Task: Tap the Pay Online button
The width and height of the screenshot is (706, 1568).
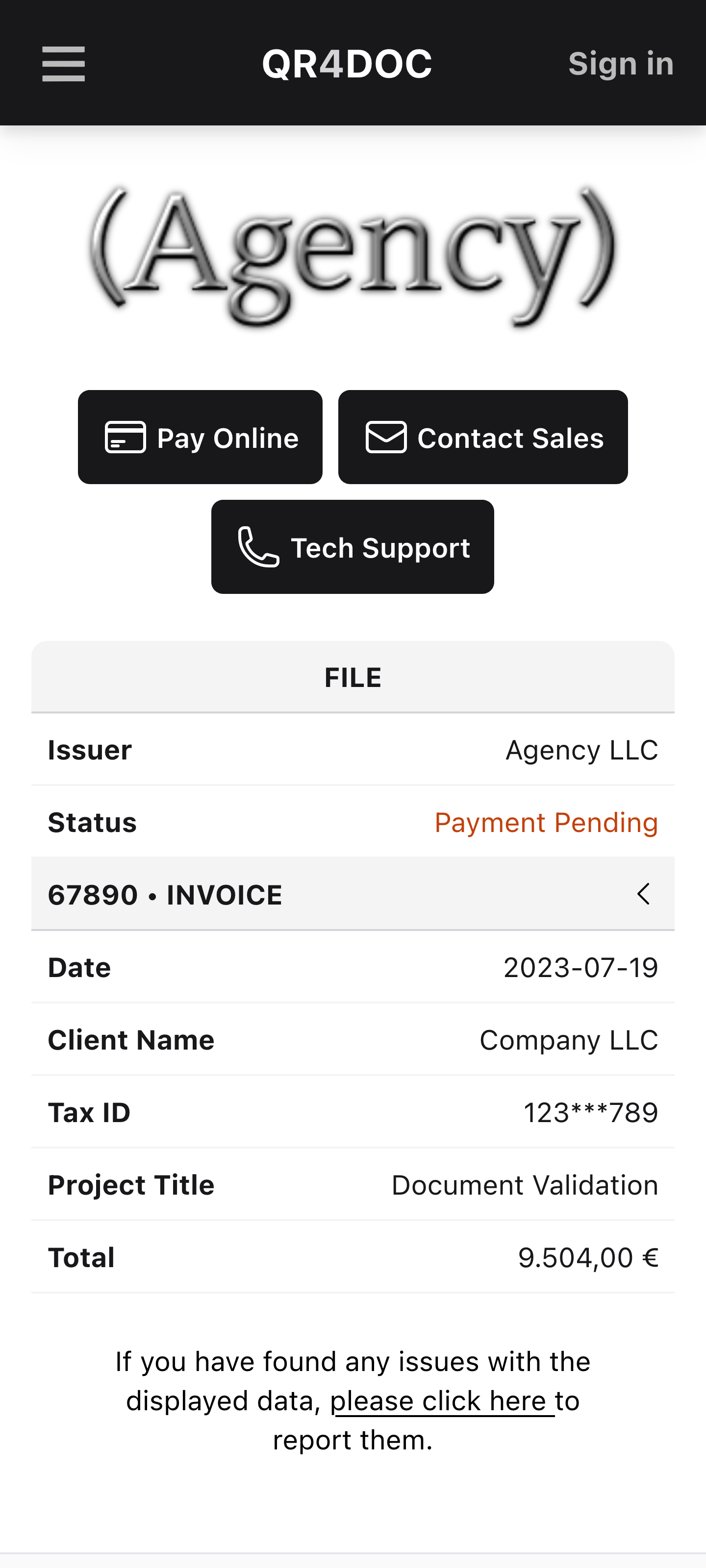Action: [x=200, y=437]
